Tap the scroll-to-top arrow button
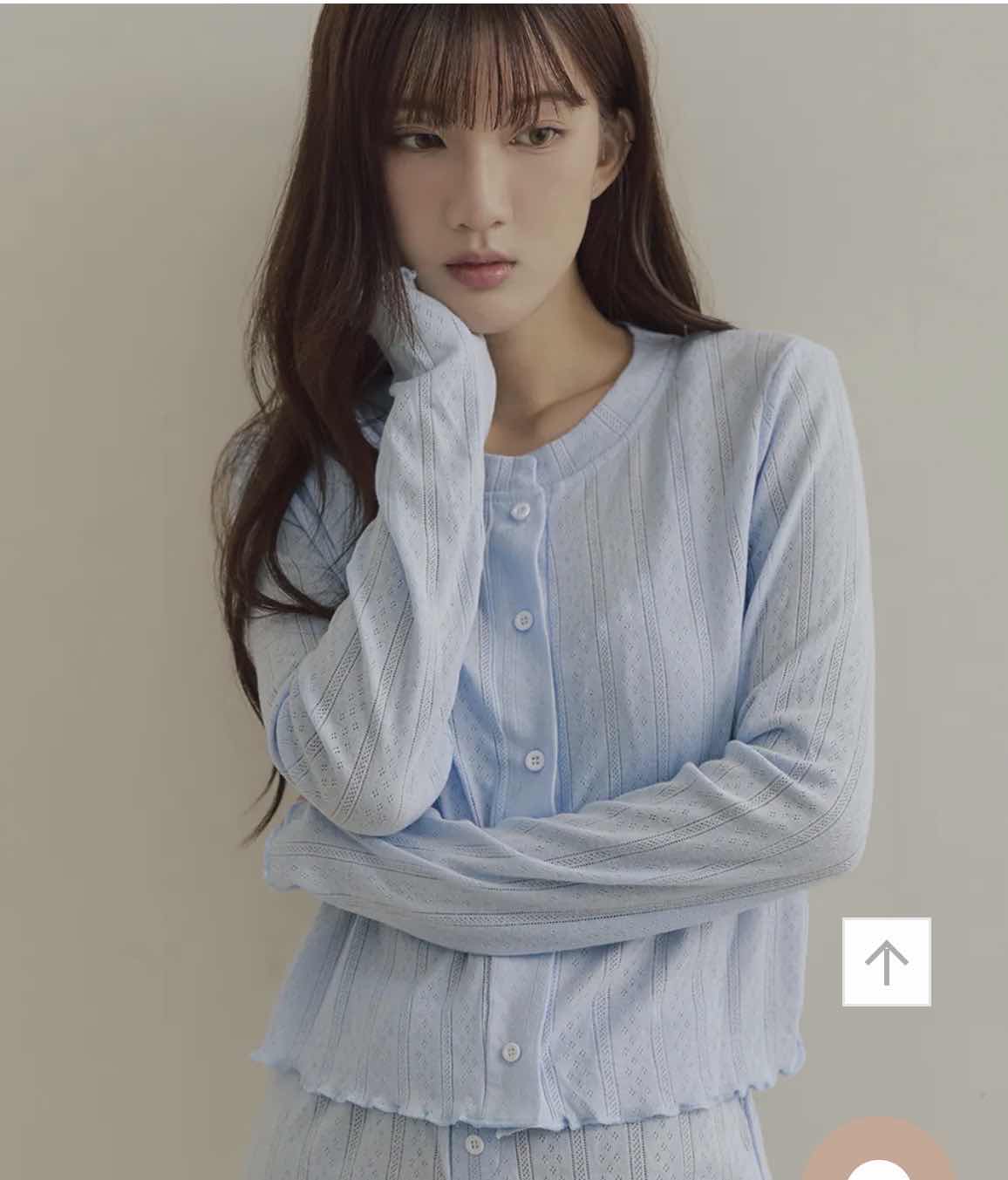The width and height of the screenshot is (1008, 1180). pos(886,961)
